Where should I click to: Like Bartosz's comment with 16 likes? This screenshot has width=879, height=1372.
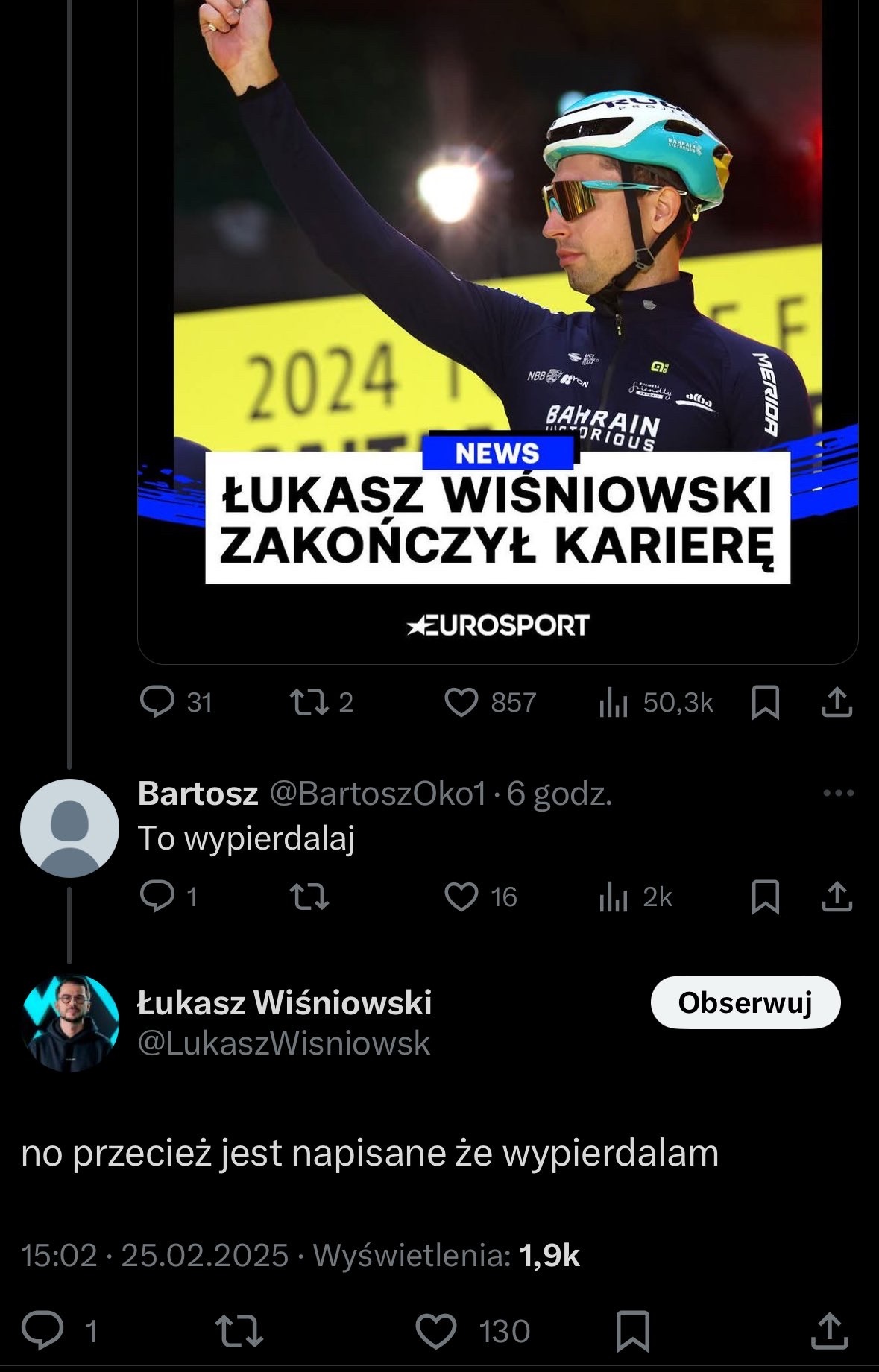pos(461,897)
